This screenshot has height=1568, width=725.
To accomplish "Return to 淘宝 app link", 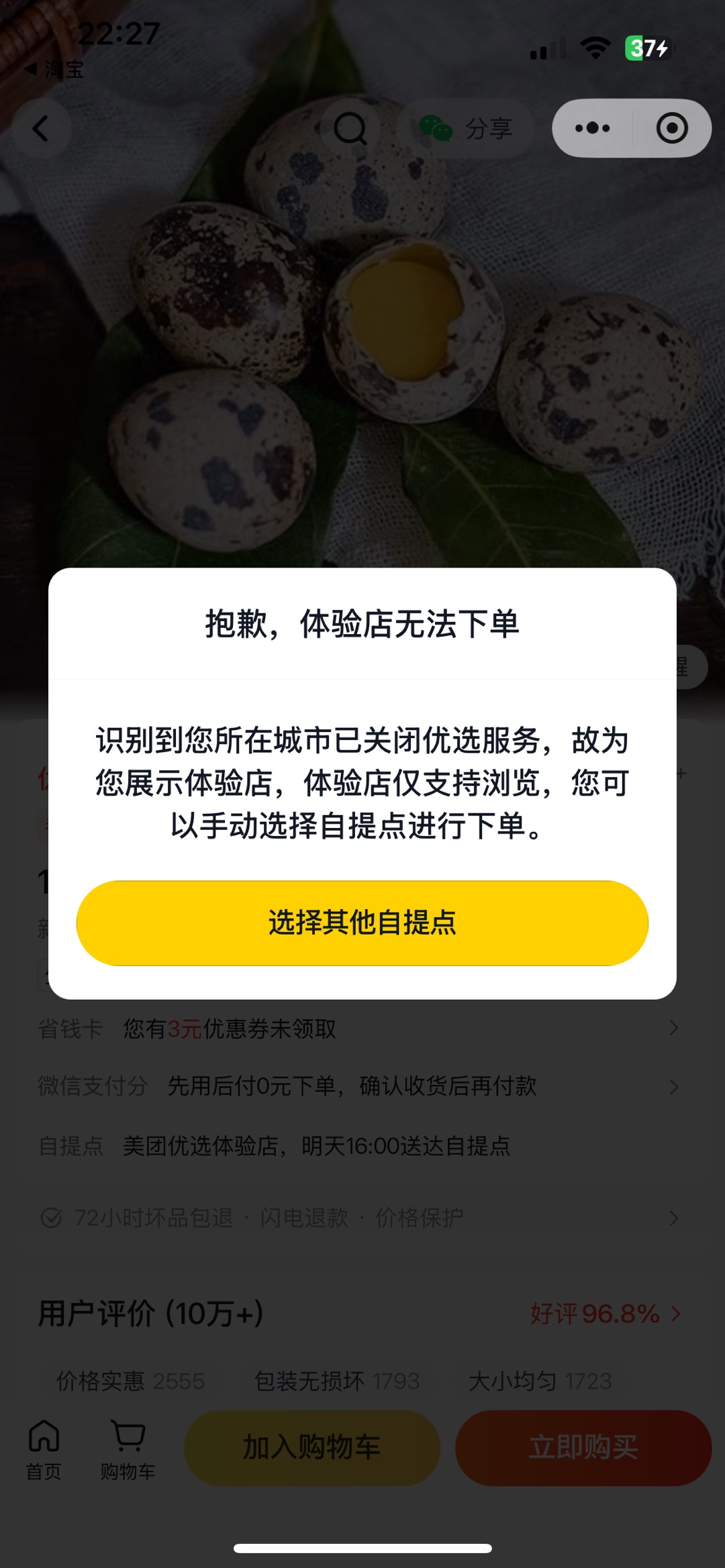I will (x=55, y=69).
